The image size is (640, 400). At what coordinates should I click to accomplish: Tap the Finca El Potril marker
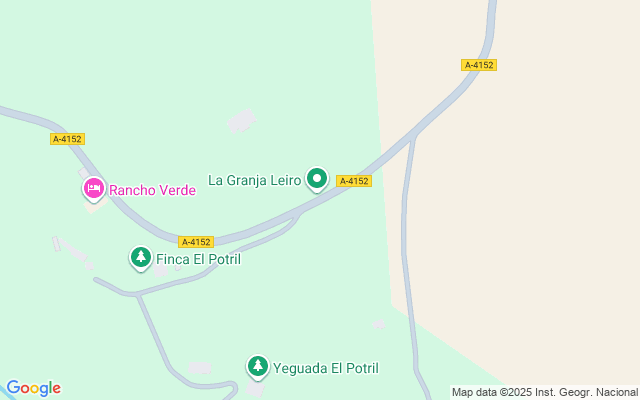141,259
